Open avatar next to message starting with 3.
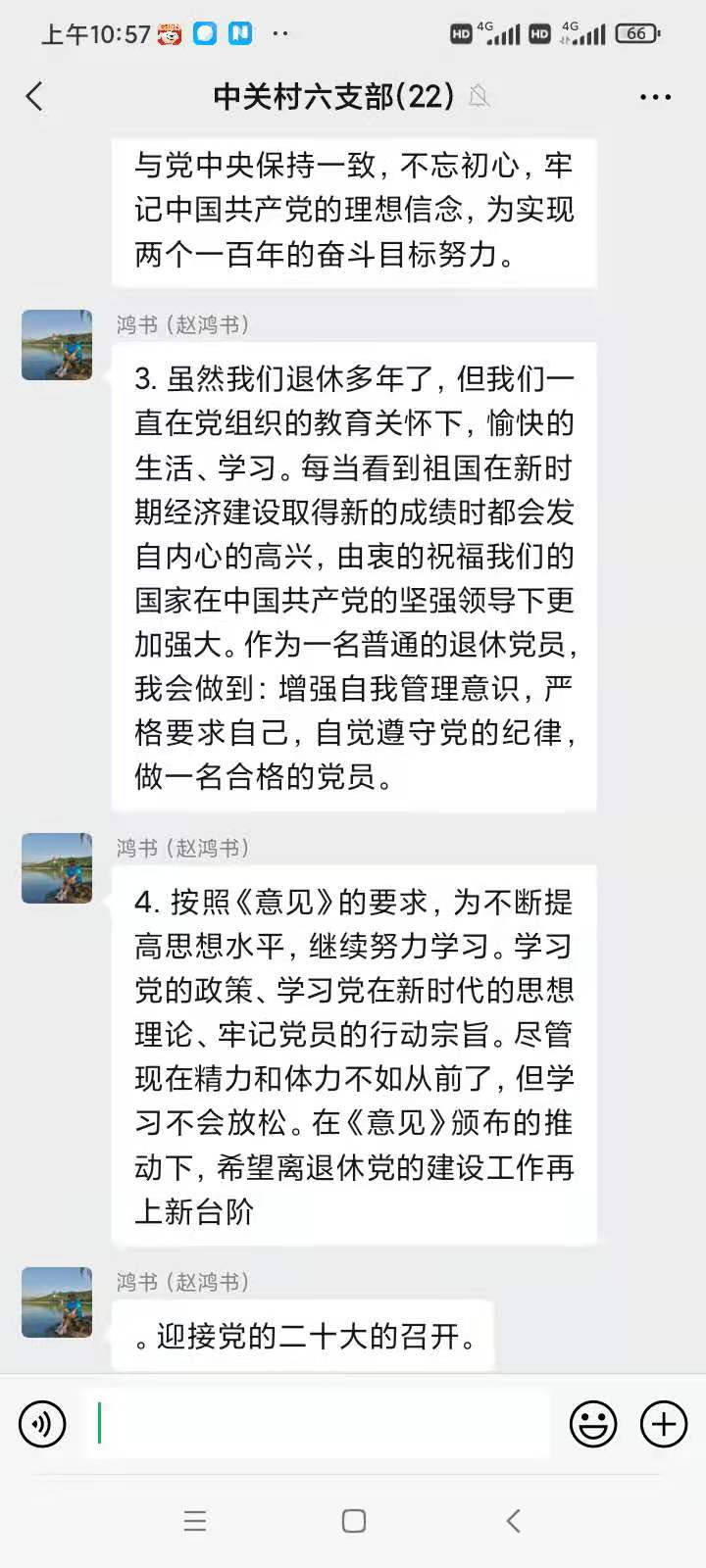706x1568 pixels. click(x=57, y=345)
